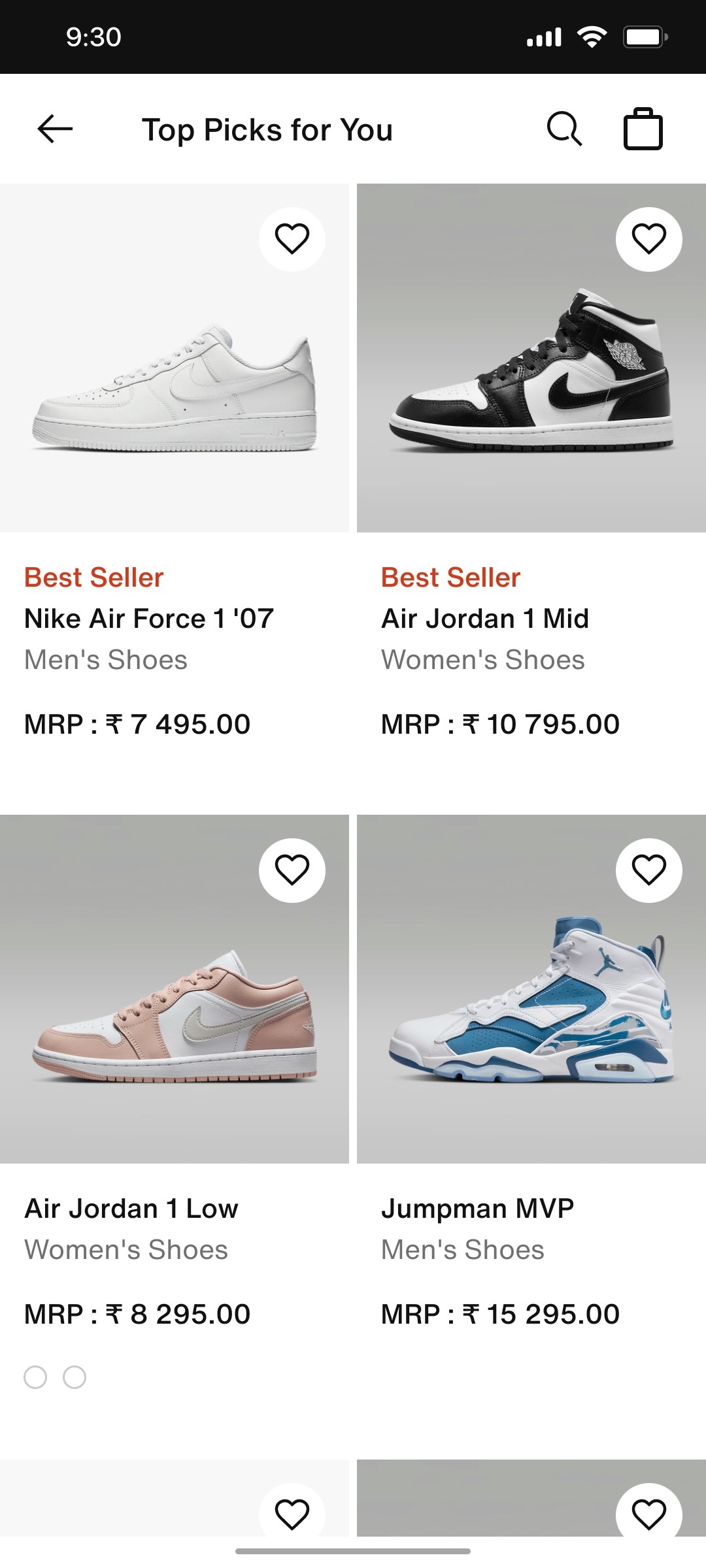Click the back arrow

point(52,128)
